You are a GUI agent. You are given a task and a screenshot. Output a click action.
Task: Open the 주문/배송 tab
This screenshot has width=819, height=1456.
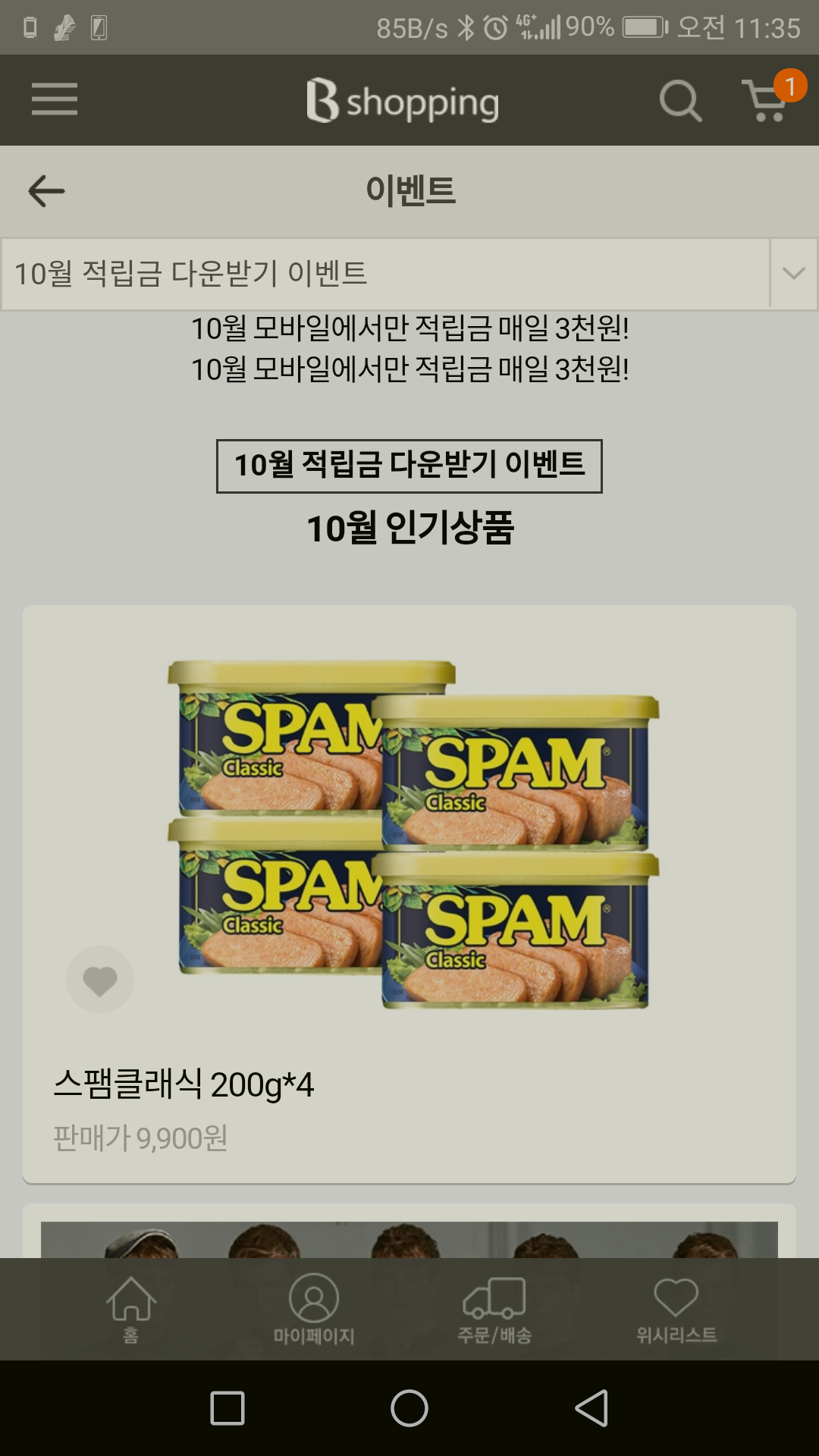(494, 1309)
